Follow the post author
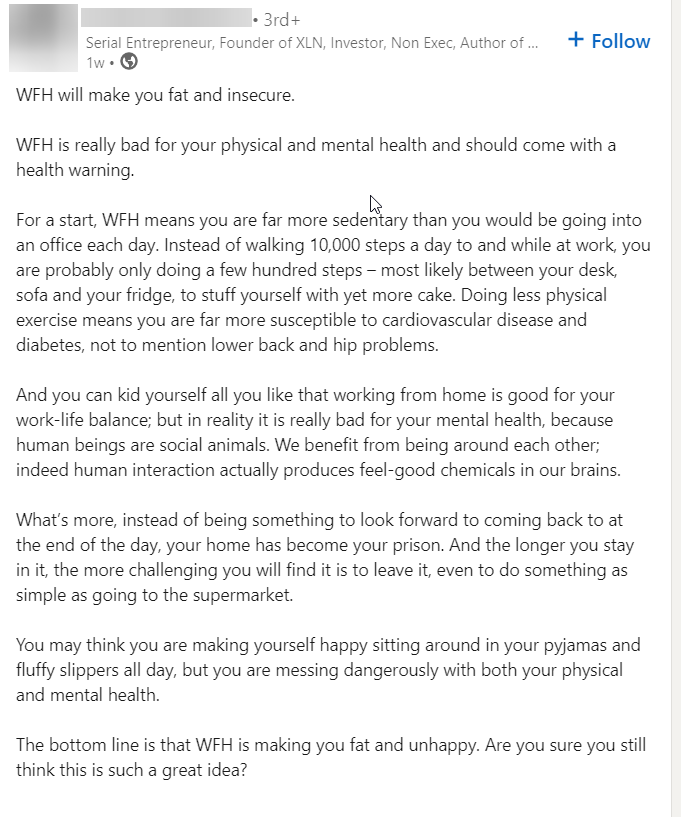Viewport: 681px width, 817px height. point(608,41)
